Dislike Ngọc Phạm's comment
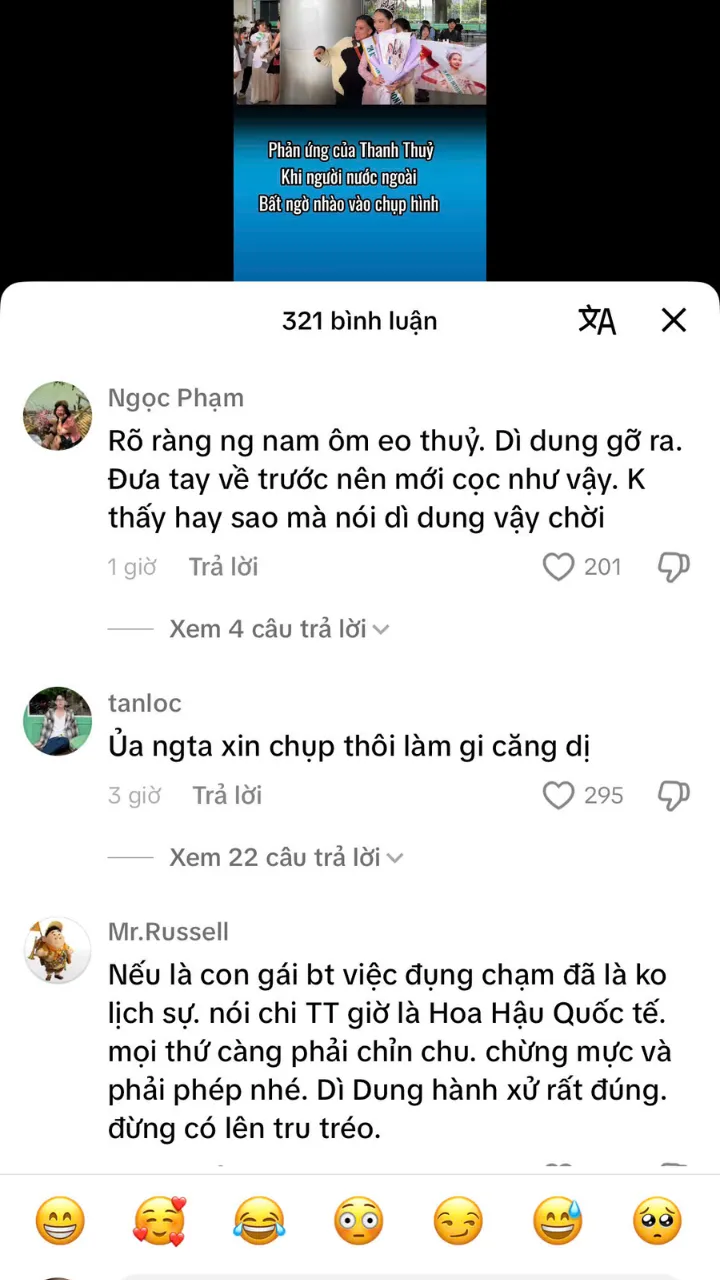720x1280 pixels. point(673,567)
